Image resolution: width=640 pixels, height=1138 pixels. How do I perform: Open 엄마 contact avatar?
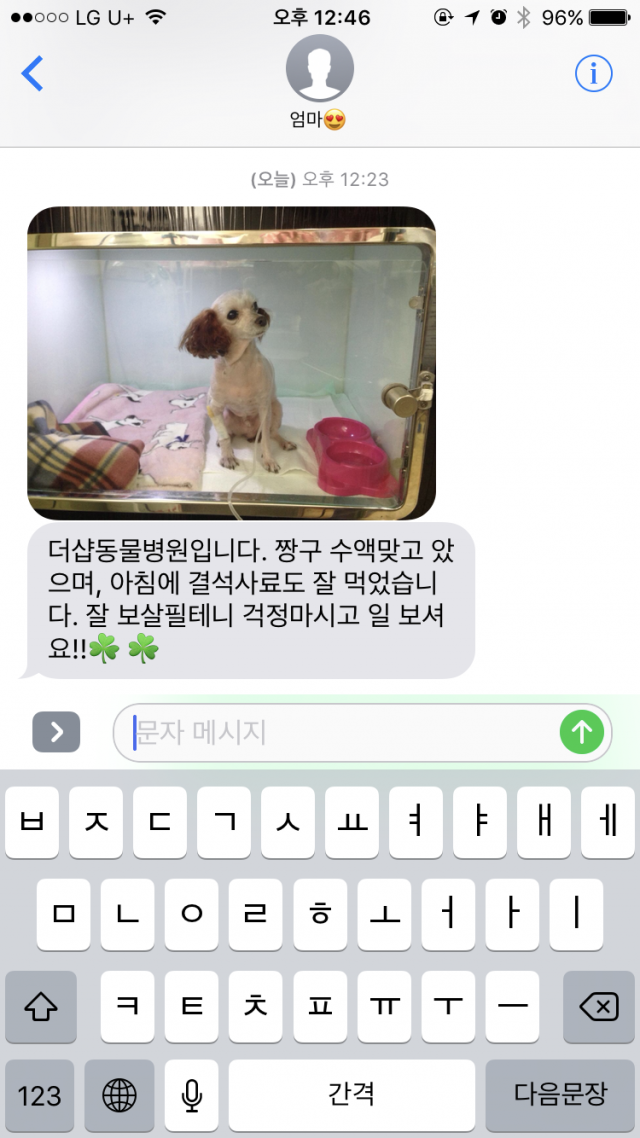pyautogui.click(x=319, y=68)
